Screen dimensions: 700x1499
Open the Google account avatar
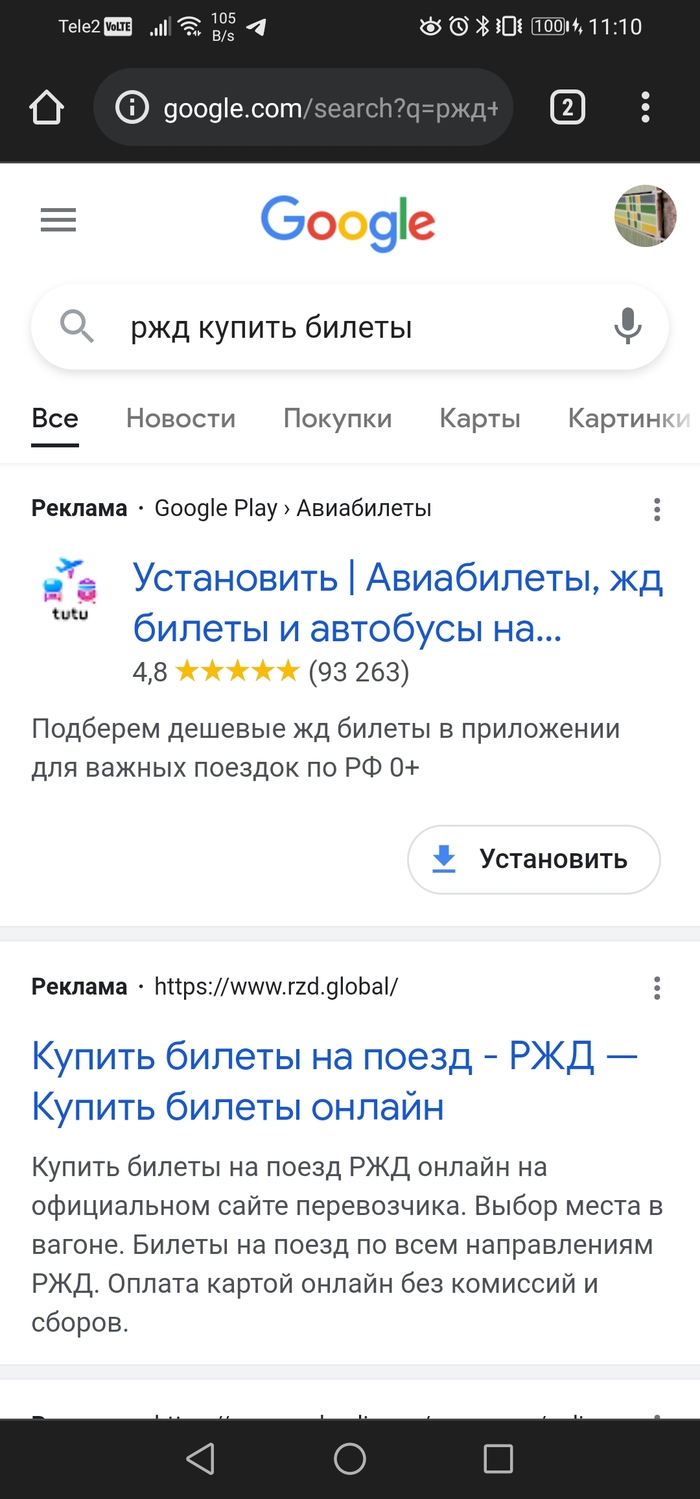pos(645,216)
